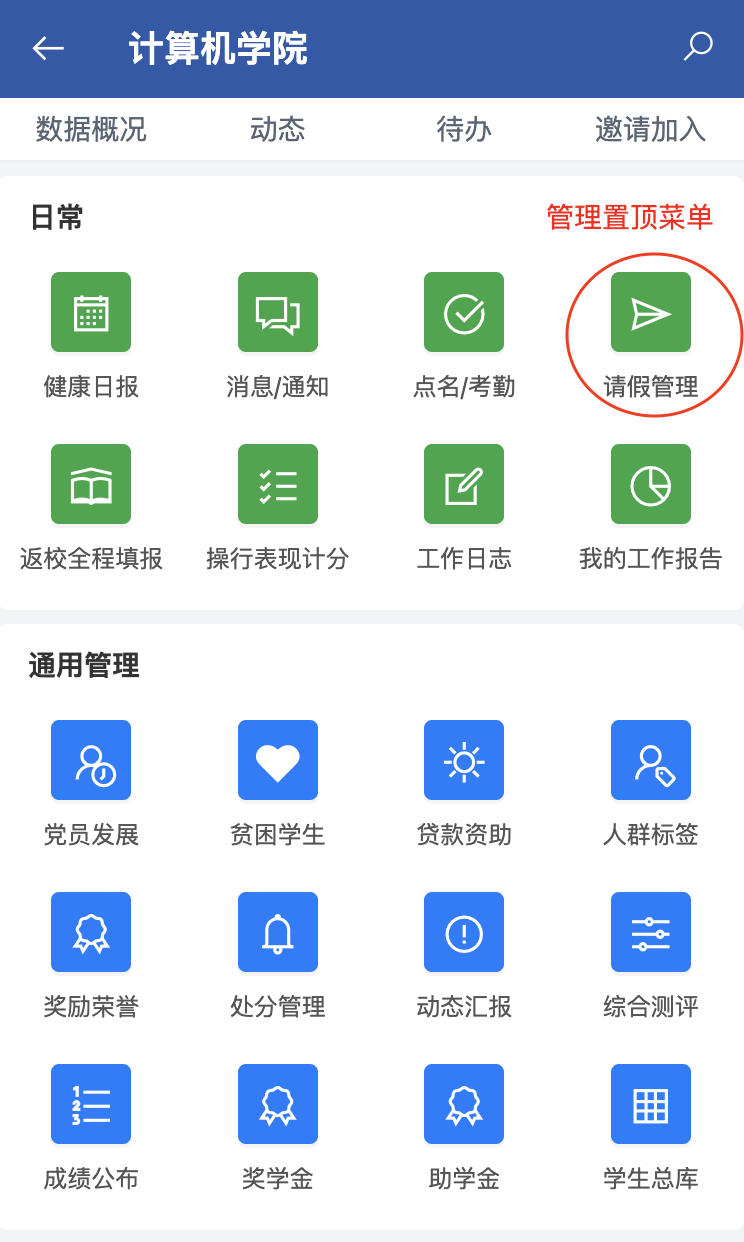View 我的工作报告
744x1242 pixels.
(651, 485)
